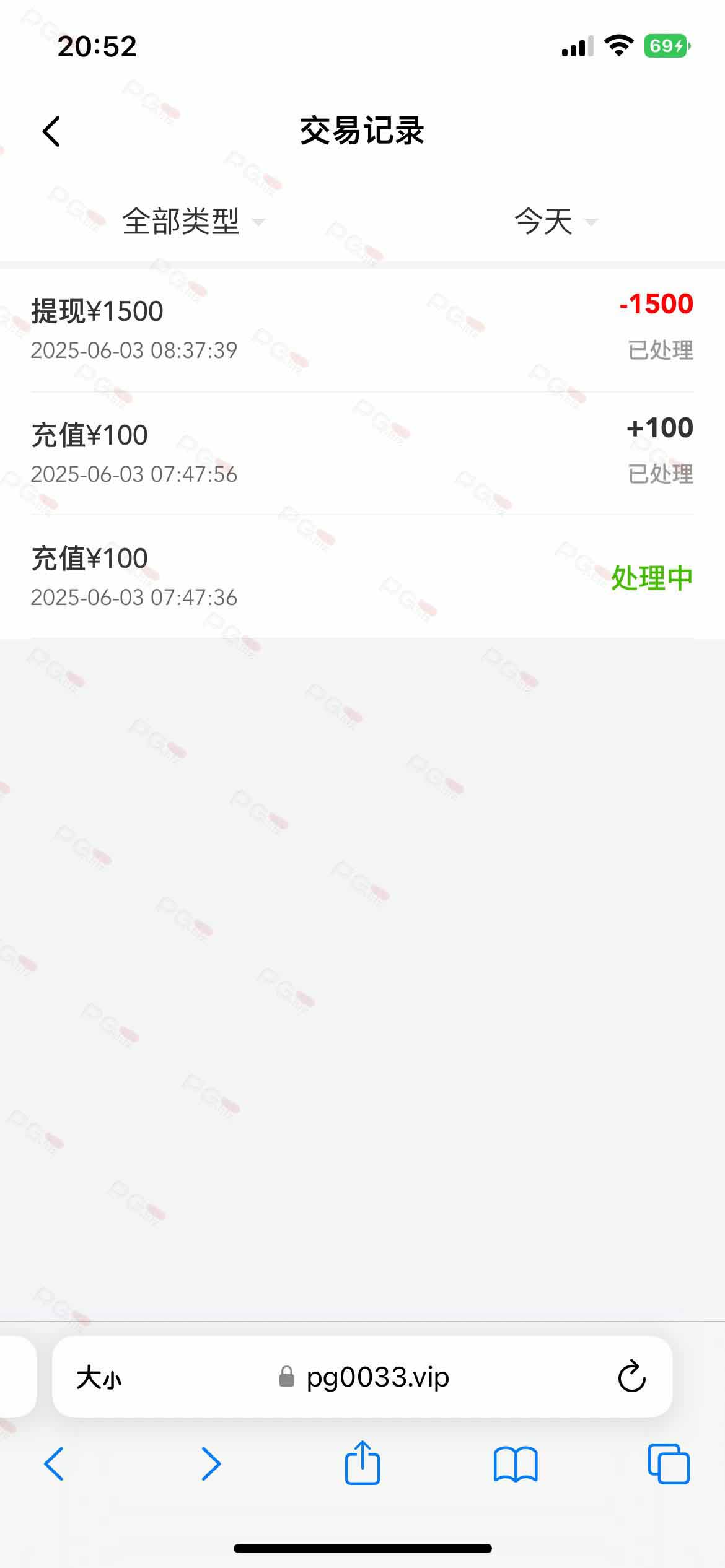This screenshot has height=1568, width=725.
Task: Open the 提现¥1500 transaction record
Action: pos(362,329)
